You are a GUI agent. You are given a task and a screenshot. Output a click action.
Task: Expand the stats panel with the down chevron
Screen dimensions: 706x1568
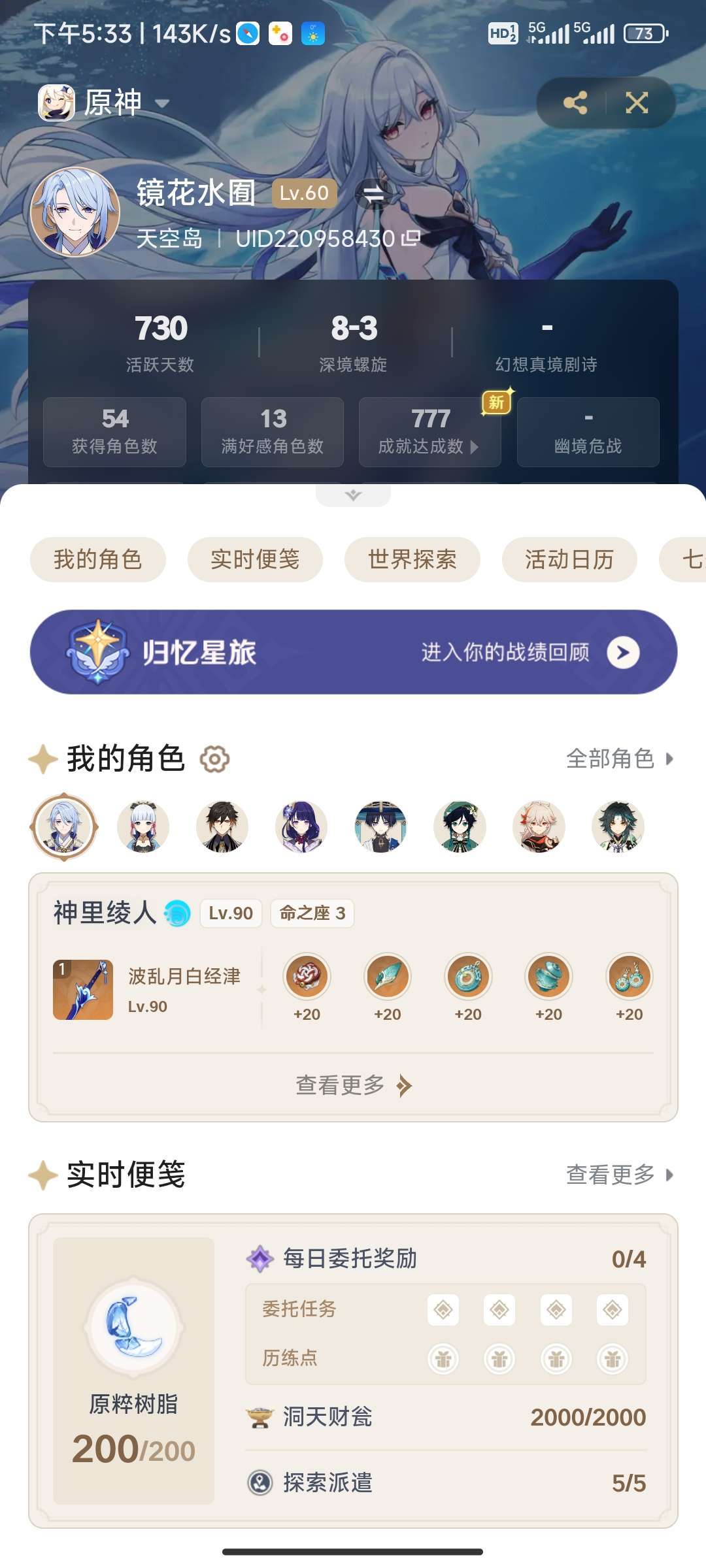pyautogui.click(x=353, y=495)
